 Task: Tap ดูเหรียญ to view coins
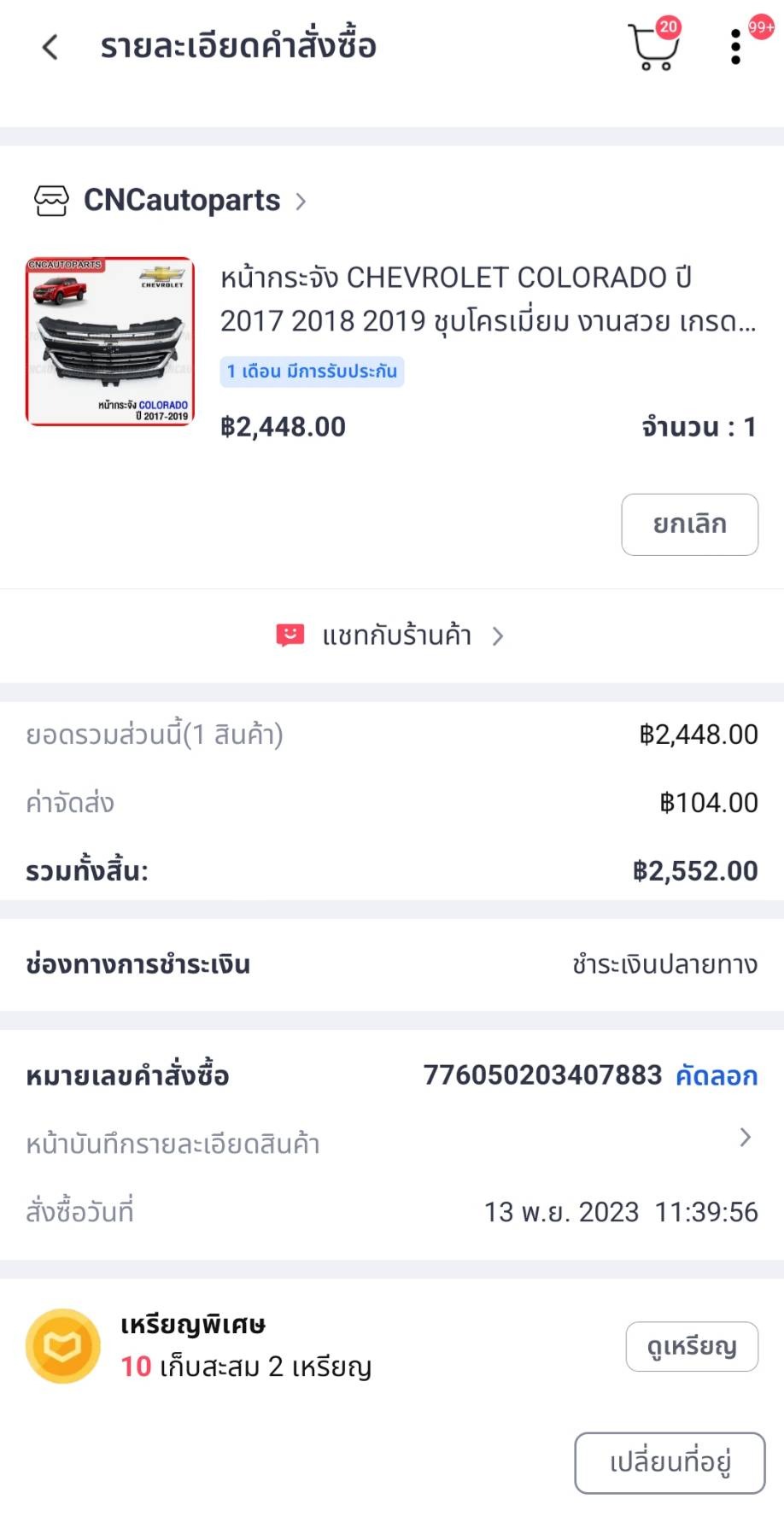tap(691, 1347)
